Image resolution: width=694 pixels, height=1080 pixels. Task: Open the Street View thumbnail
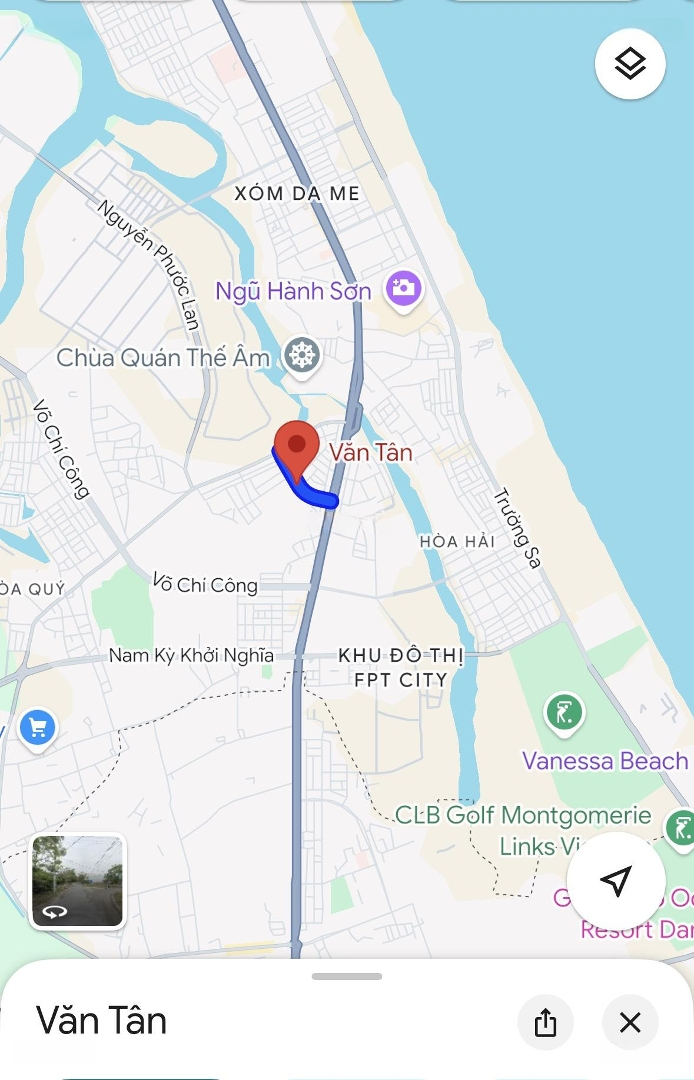78,881
